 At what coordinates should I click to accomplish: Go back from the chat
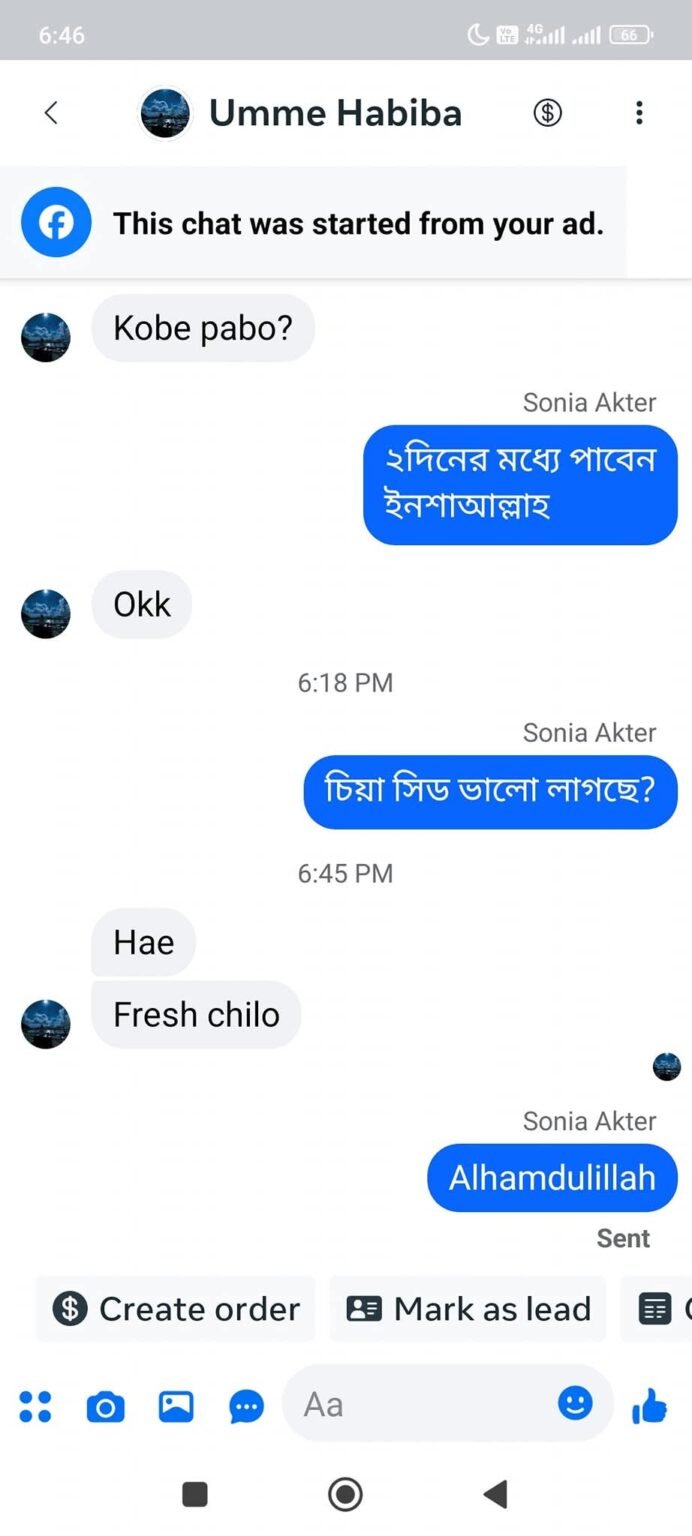point(52,113)
